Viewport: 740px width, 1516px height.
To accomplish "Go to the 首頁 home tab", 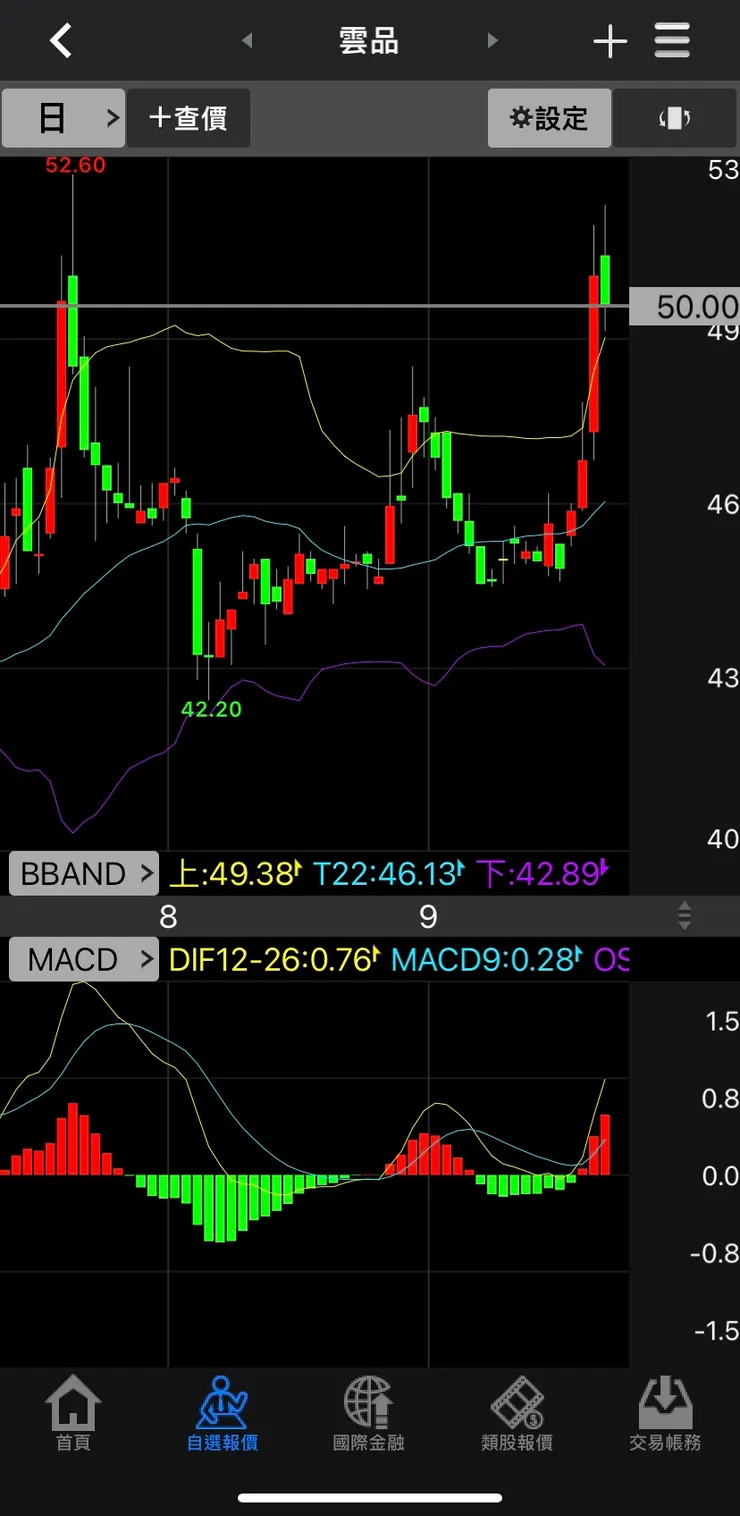I will 73,1414.
